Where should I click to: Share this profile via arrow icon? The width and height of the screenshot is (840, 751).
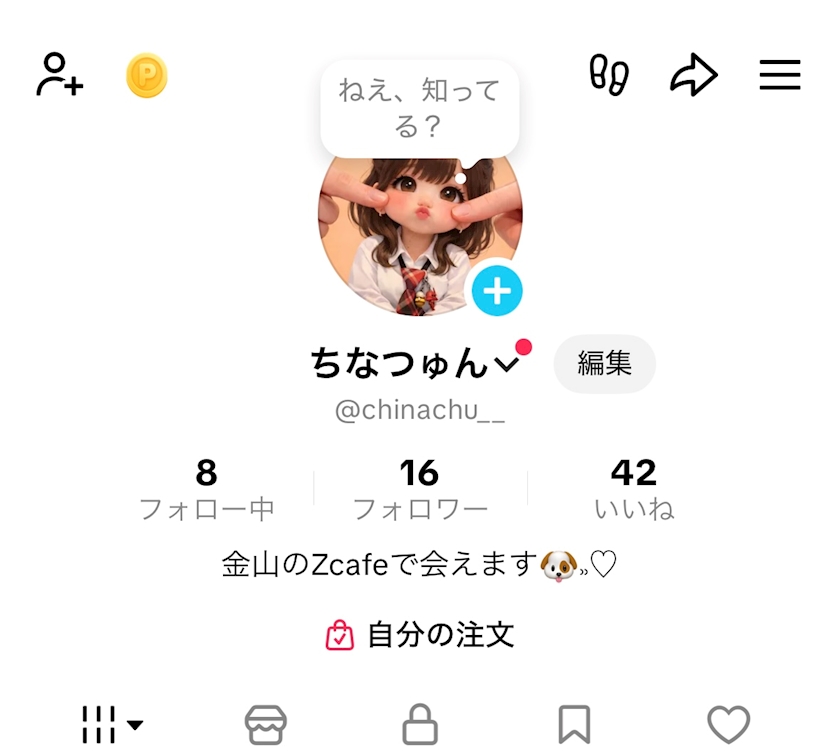pos(693,75)
